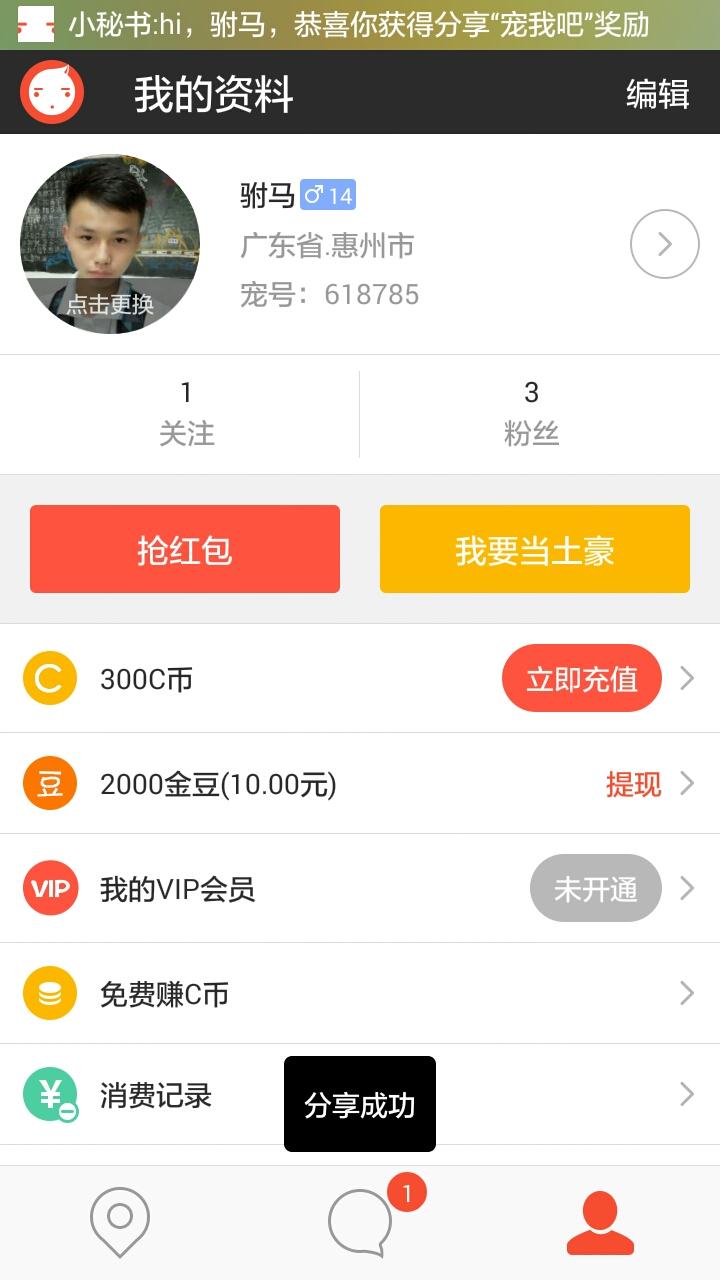Tap the 我要当土豪 button
The width and height of the screenshot is (720, 1280).
(535, 549)
